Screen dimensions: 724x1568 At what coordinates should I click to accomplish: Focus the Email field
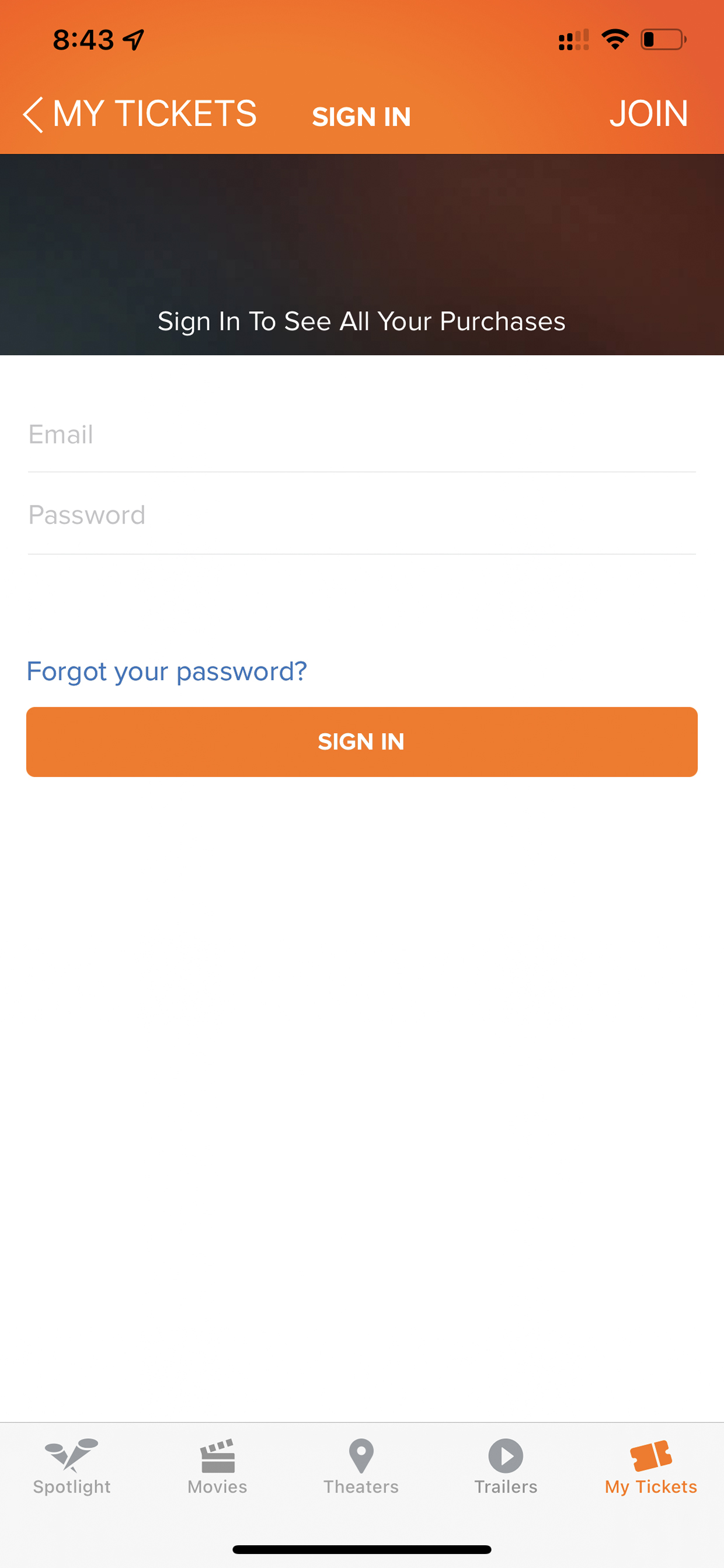pyautogui.click(x=362, y=435)
